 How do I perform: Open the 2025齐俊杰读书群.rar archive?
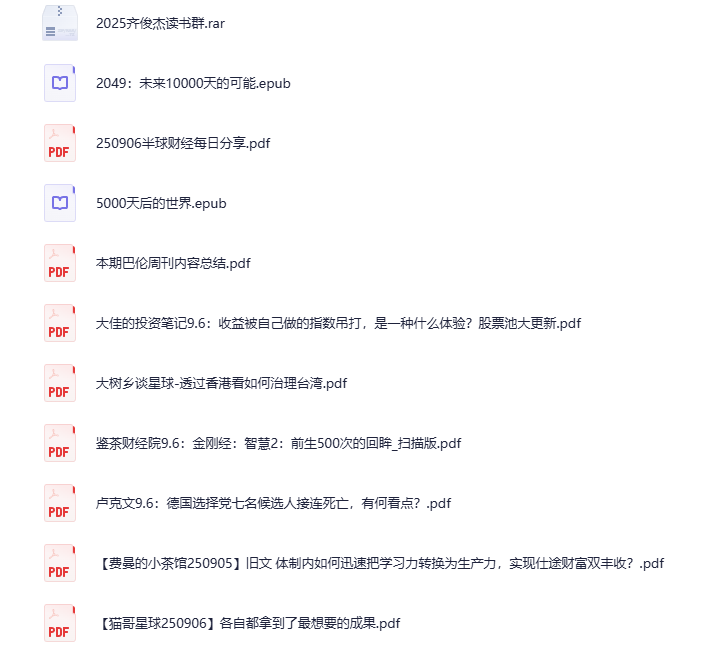click(x=160, y=24)
